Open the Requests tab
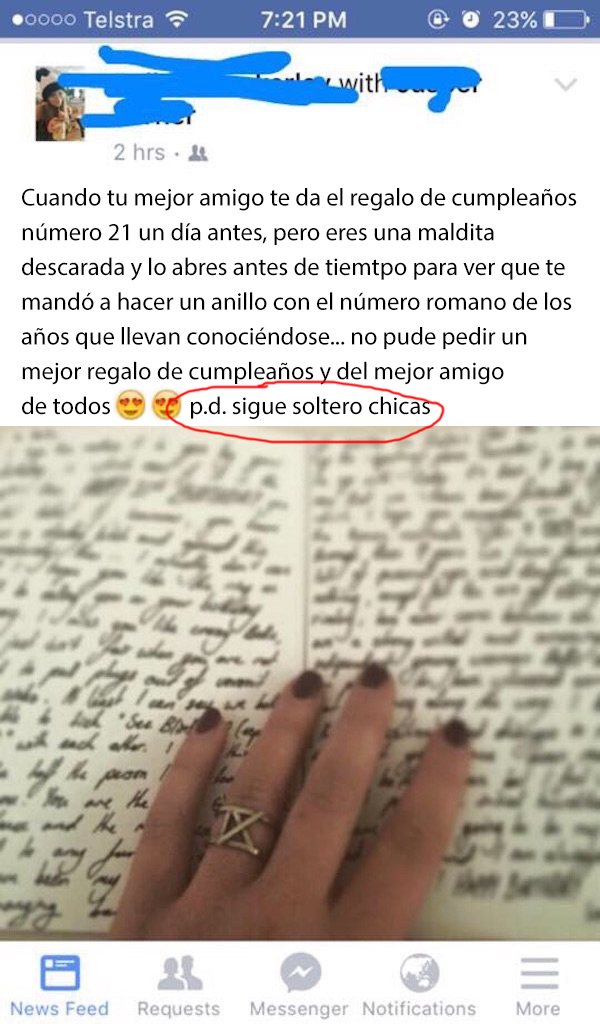The height and width of the screenshot is (1024, 600). pos(179,985)
